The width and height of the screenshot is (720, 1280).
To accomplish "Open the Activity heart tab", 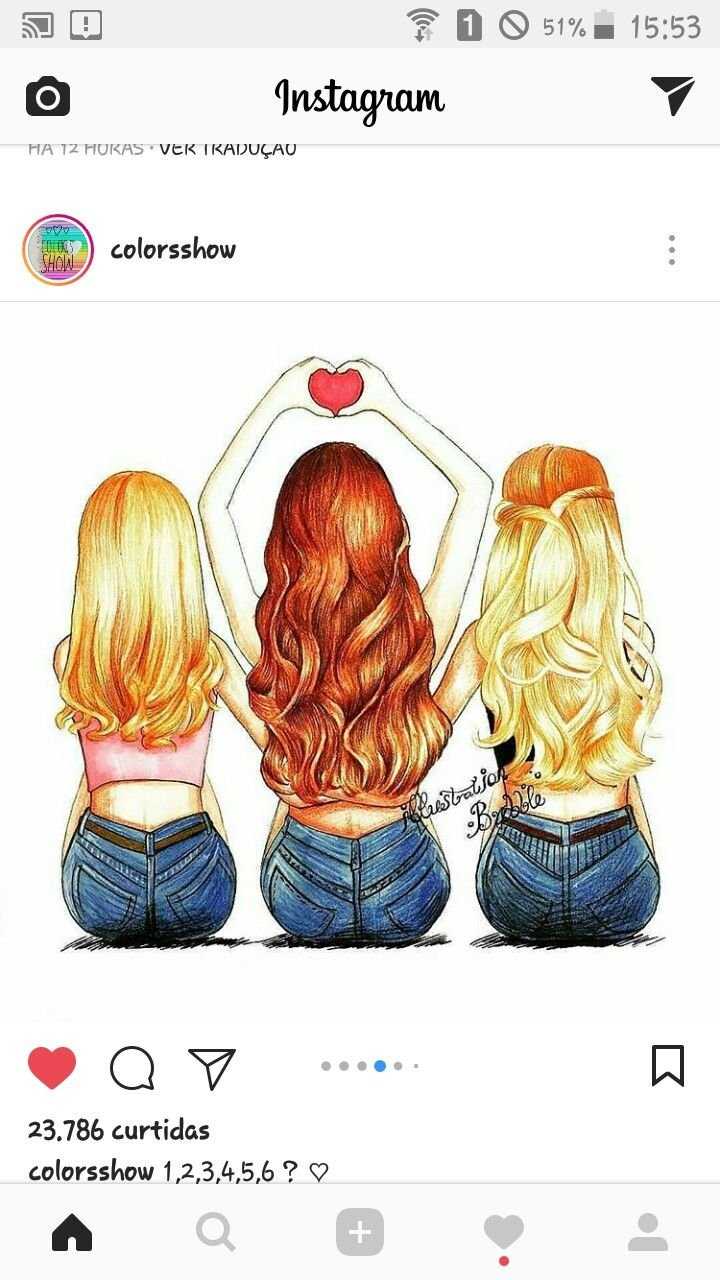I will click(503, 1232).
